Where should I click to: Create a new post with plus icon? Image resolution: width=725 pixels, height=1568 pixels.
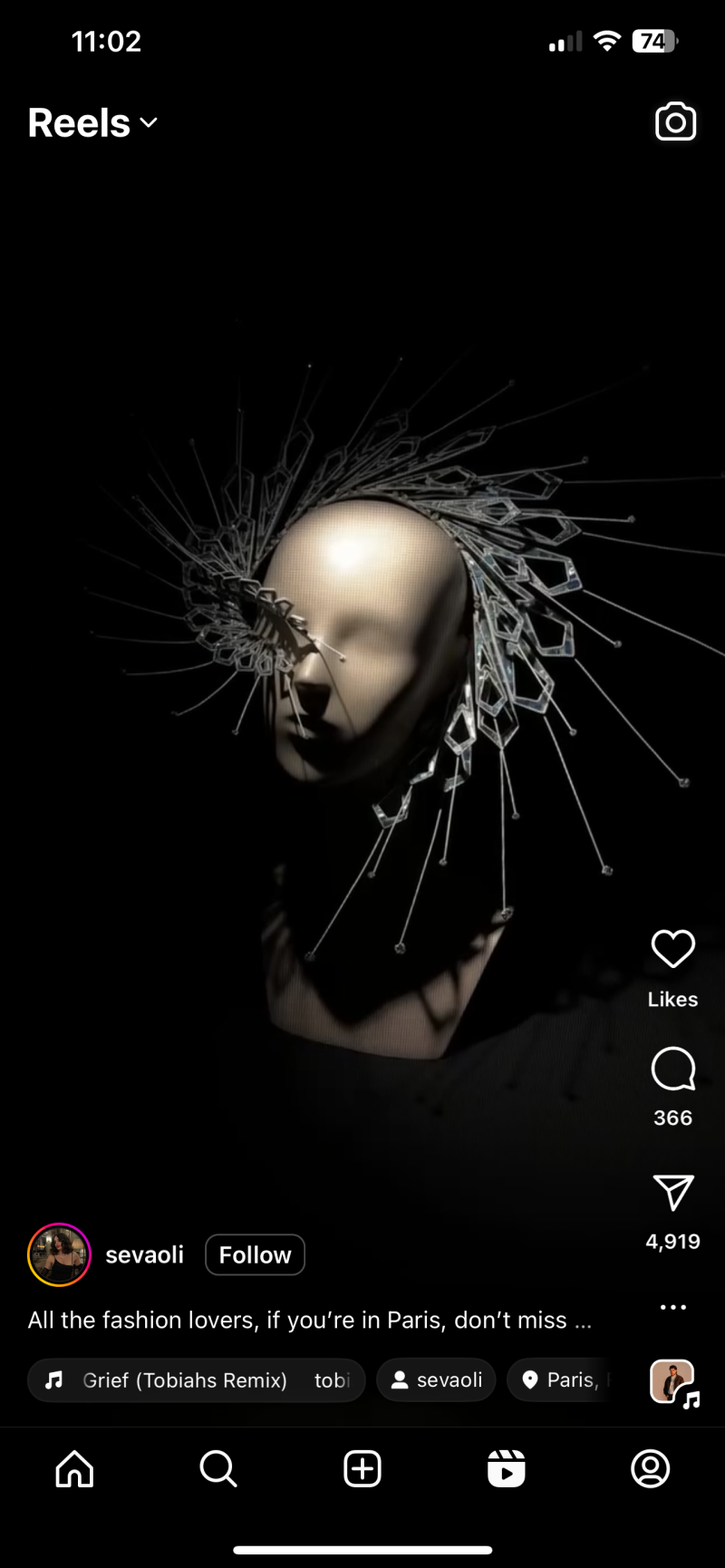(x=362, y=1468)
